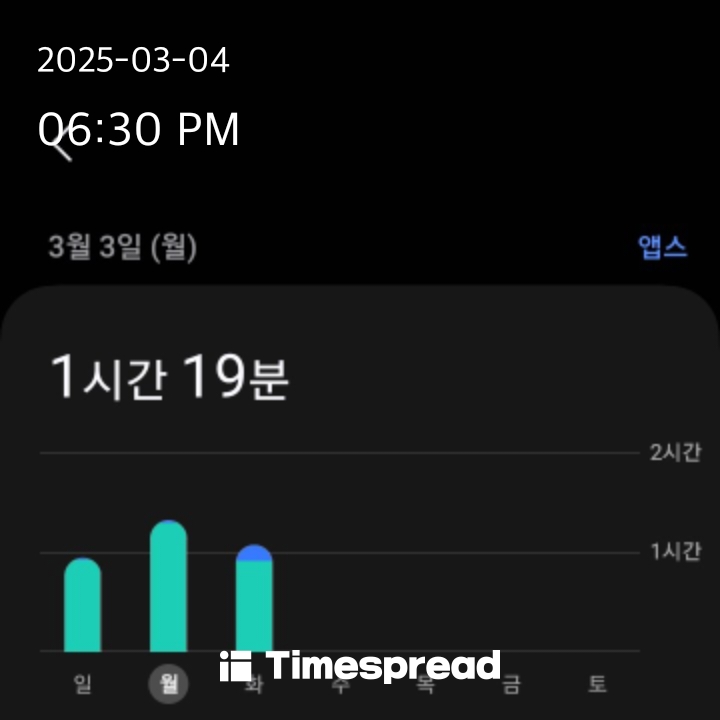The height and width of the screenshot is (720, 720).
Task: Open the 앱스 link
Action: click(663, 248)
